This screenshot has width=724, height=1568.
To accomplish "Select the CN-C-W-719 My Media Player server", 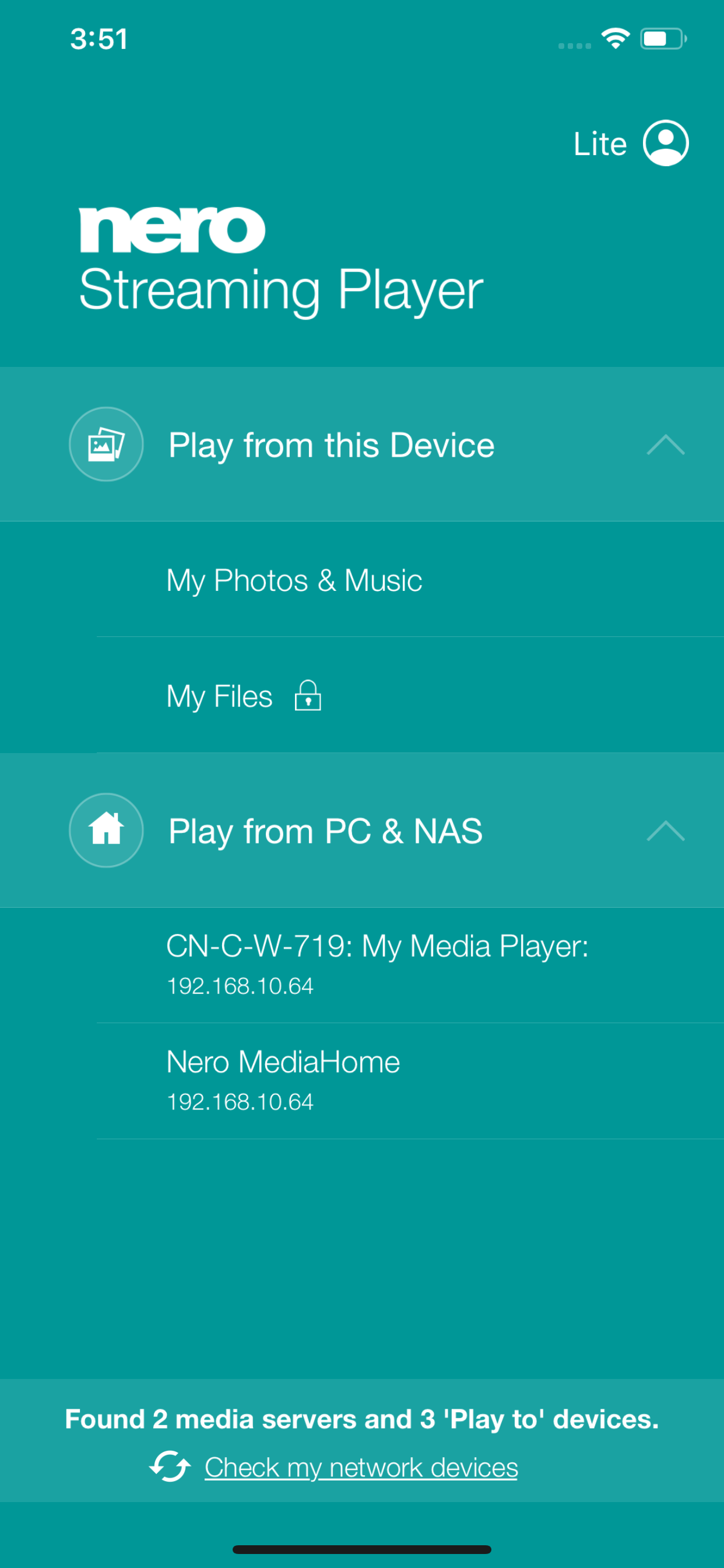I will (x=362, y=965).
